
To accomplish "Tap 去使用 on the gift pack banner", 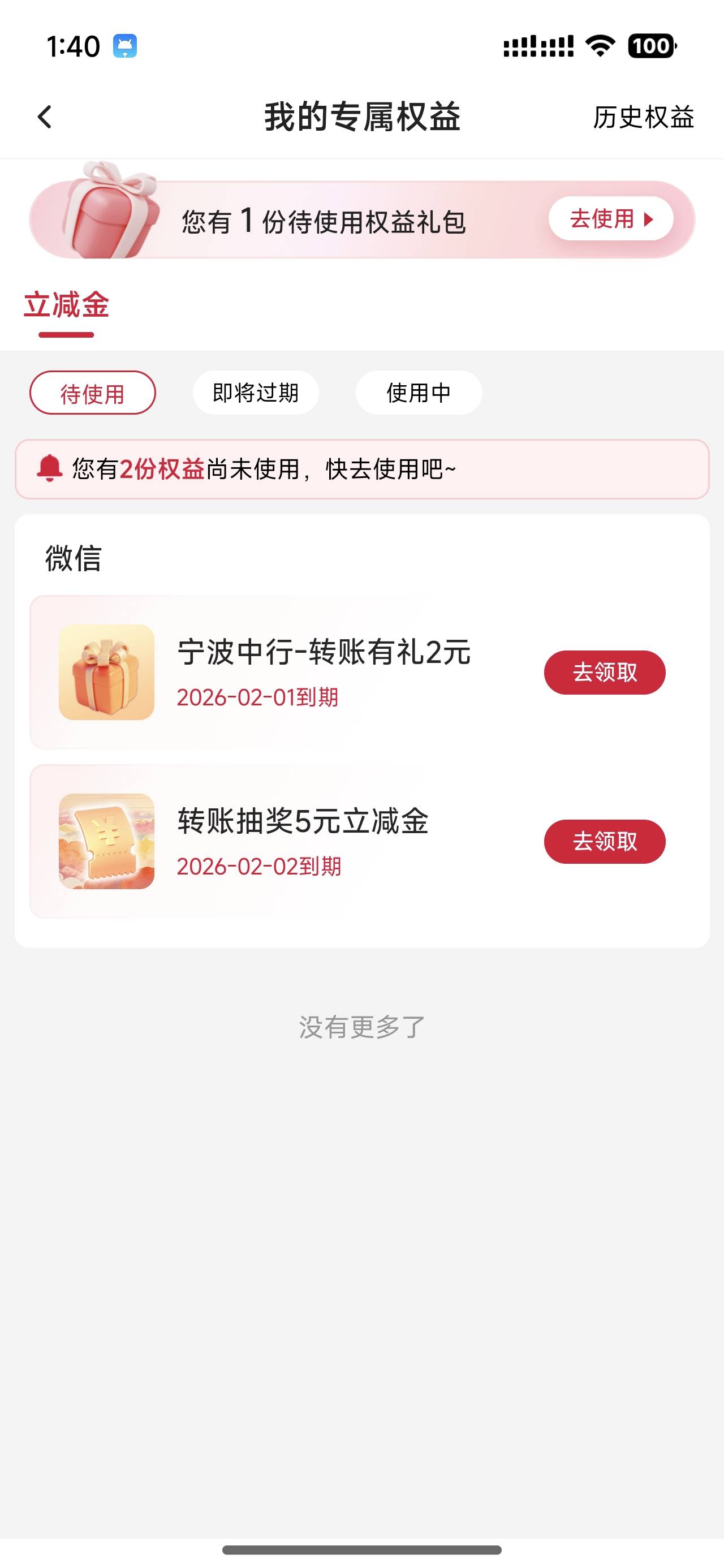I will 610,218.
